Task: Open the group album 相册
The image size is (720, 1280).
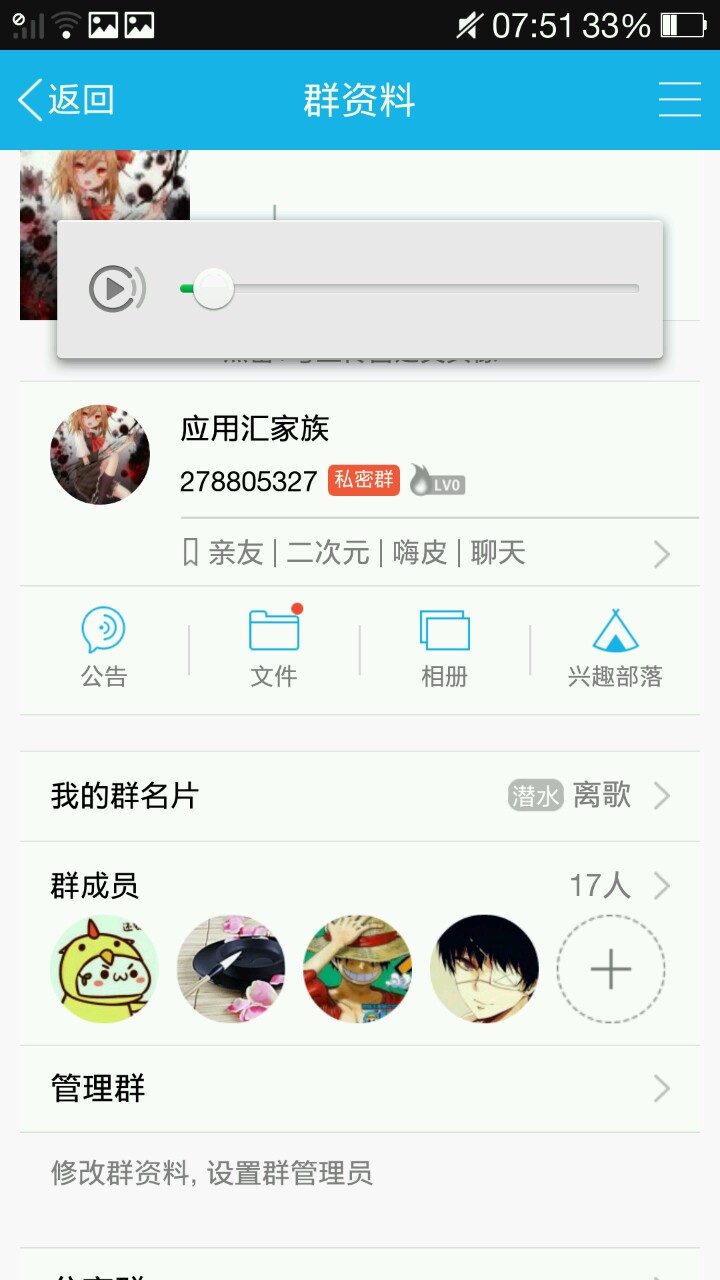Action: pos(444,647)
